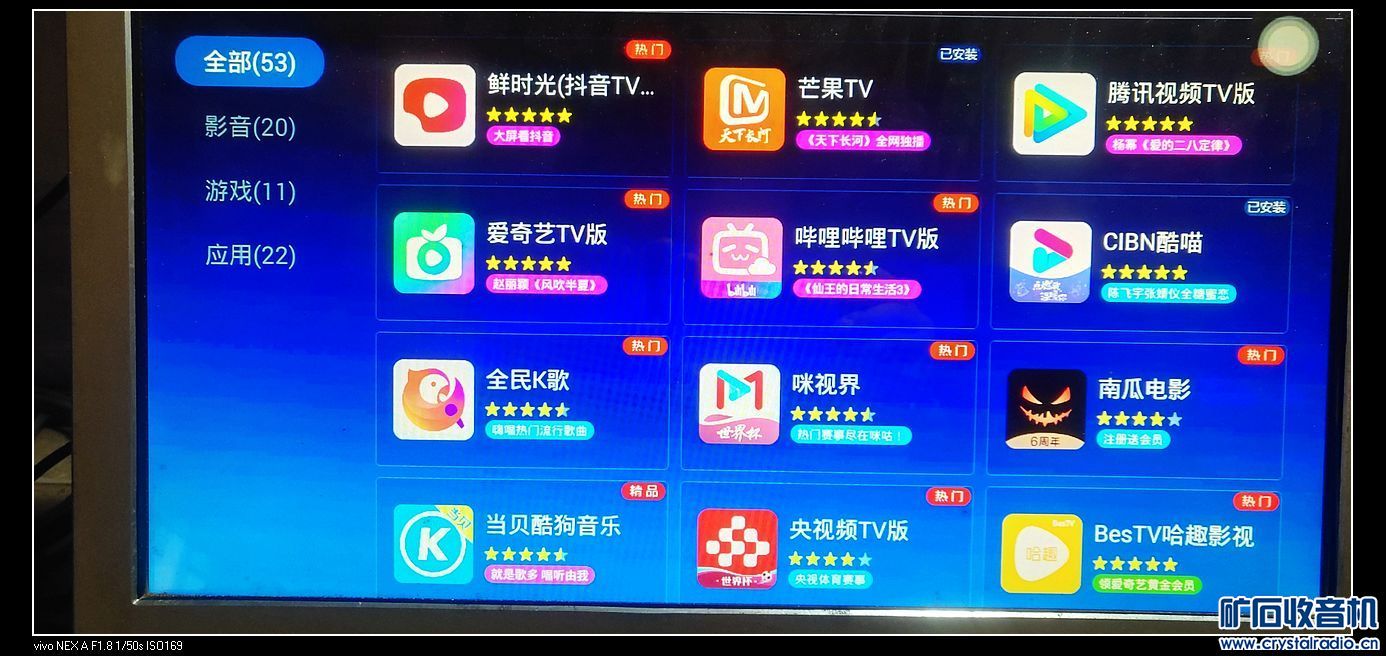Viewport: 1386px width, 656px height.
Task: Open the 爱奇艺TV版 app card
Action: (523, 255)
